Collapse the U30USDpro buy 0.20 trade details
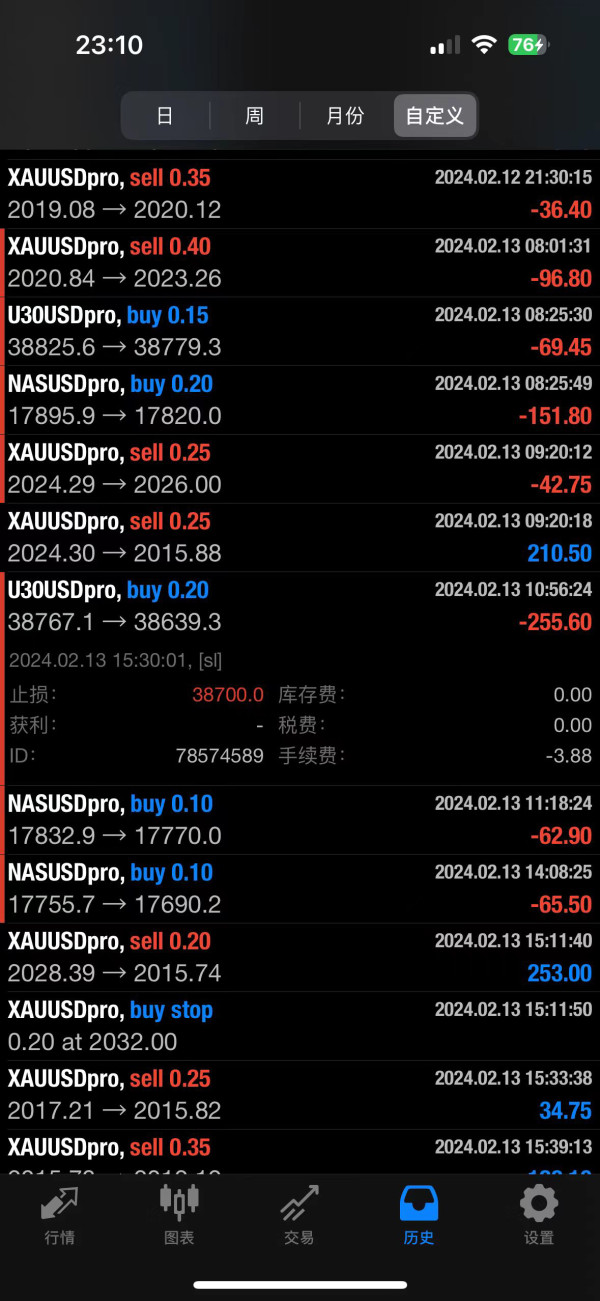The image size is (600, 1301). point(300,606)
